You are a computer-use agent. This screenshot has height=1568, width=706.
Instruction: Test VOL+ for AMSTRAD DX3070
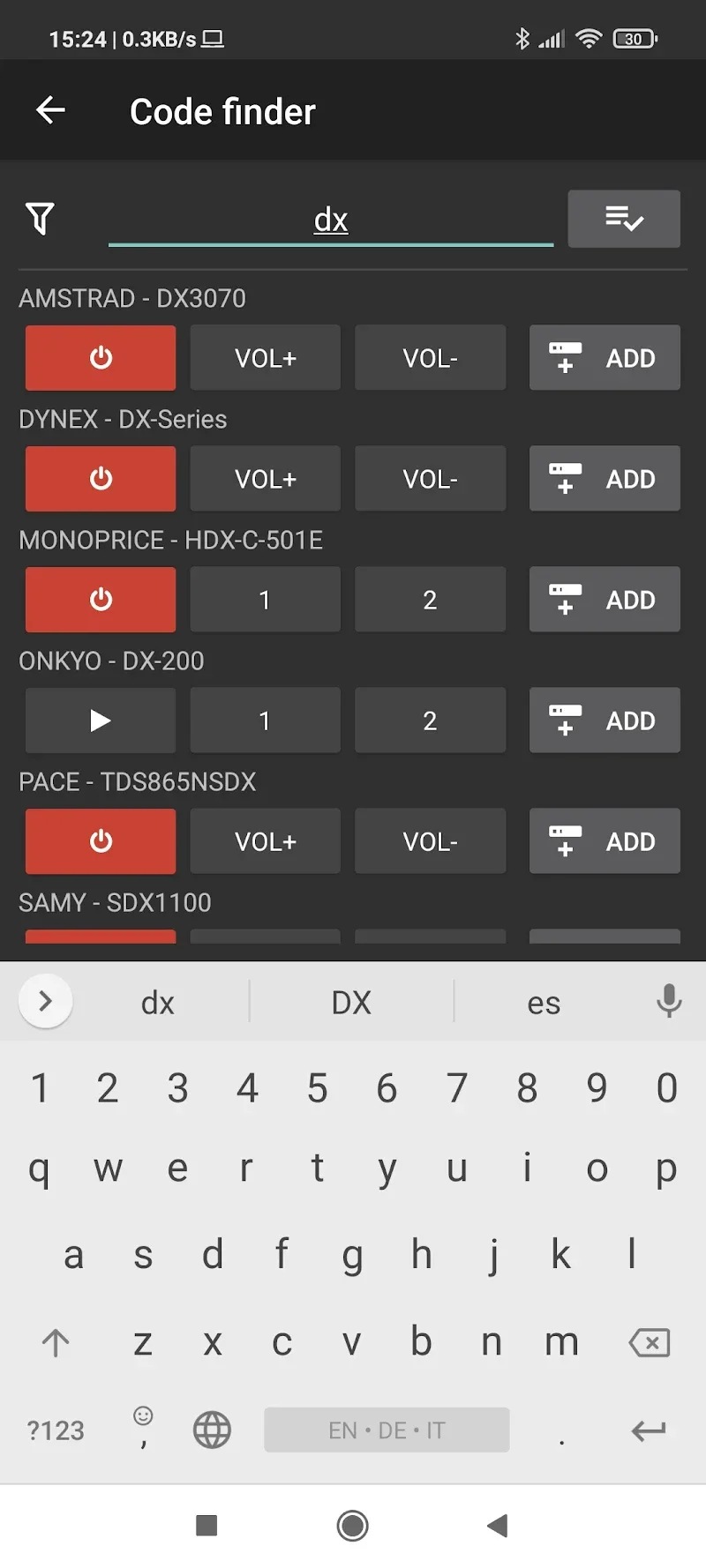(x=265, y=358)
